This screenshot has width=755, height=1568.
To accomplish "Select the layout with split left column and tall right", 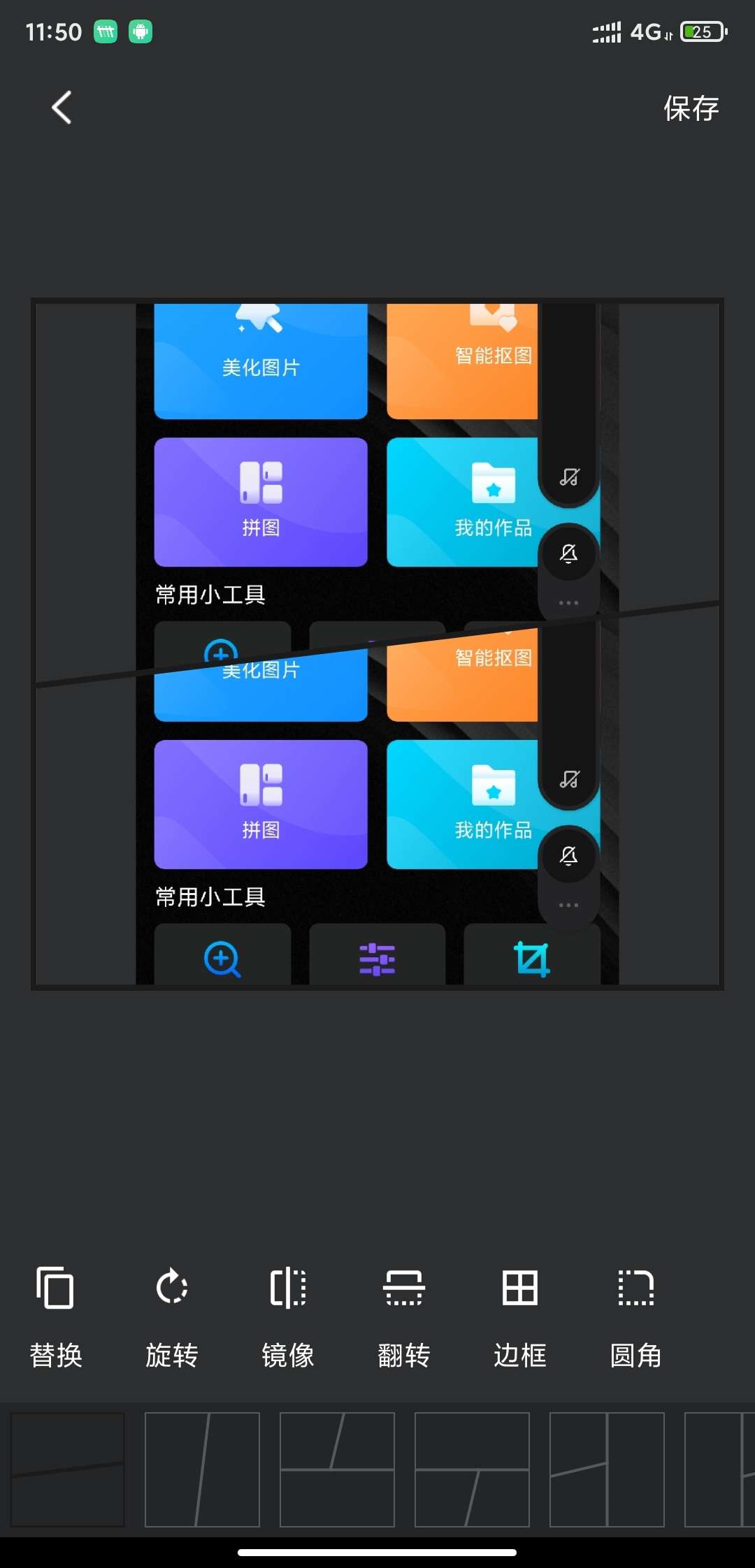I will click(x=607, y=1469).
